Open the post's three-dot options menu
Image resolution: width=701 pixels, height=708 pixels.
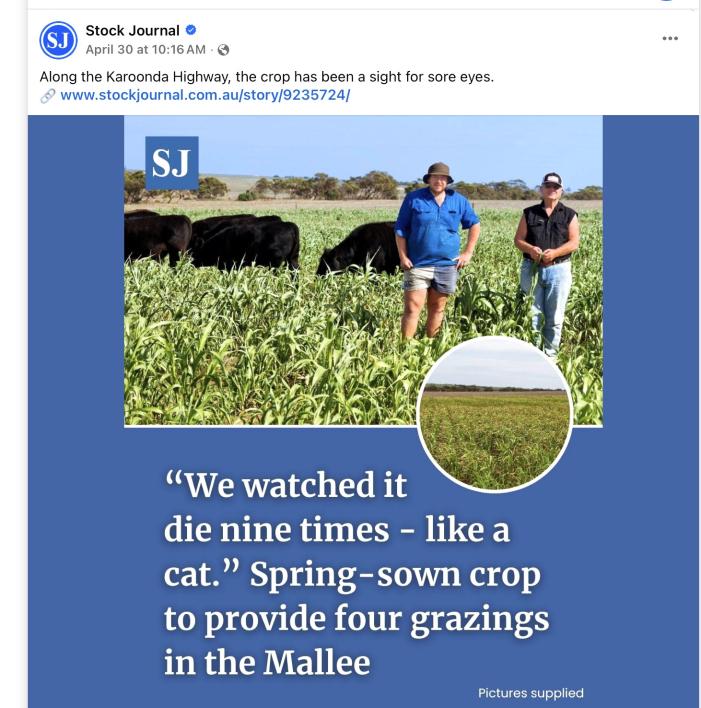coord(670,38)
